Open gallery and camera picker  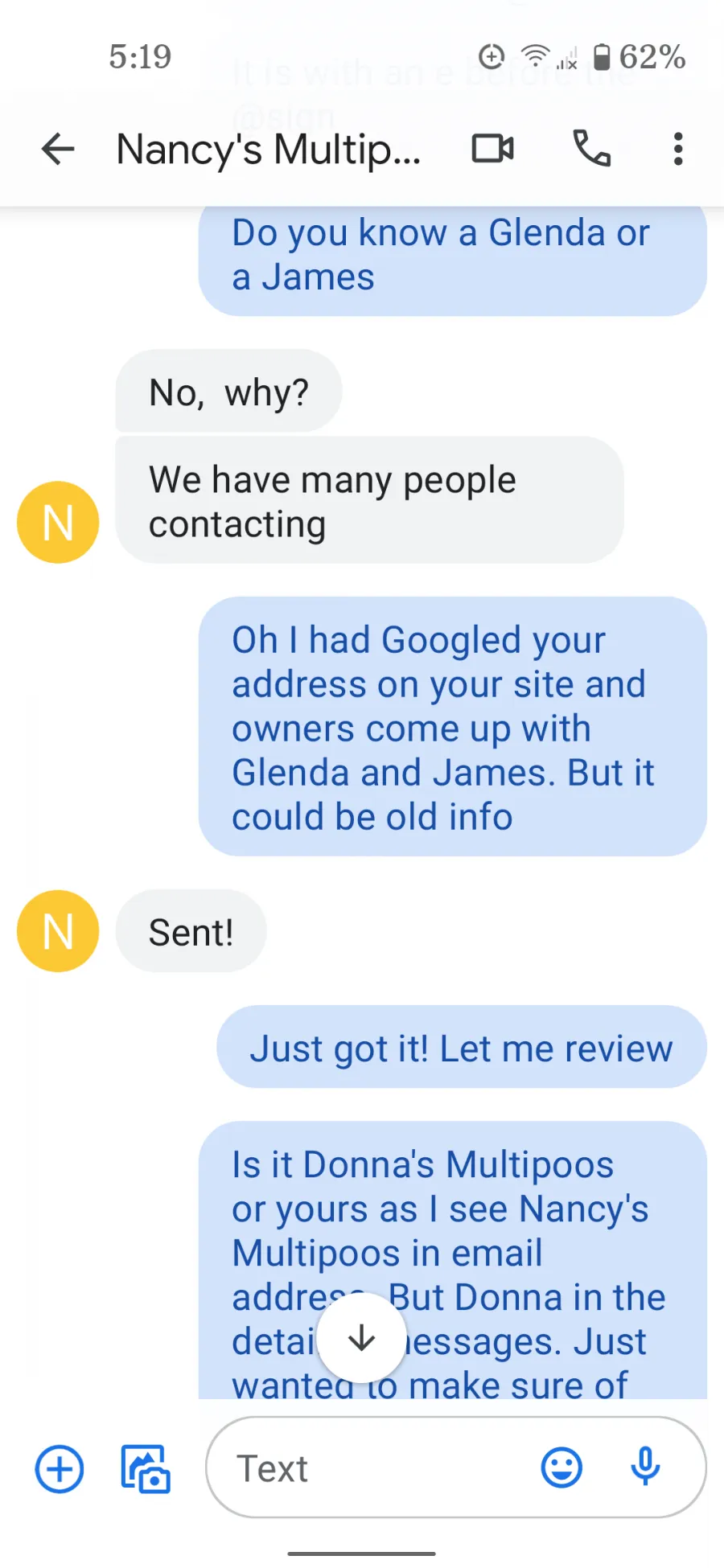click(146, 1469)
